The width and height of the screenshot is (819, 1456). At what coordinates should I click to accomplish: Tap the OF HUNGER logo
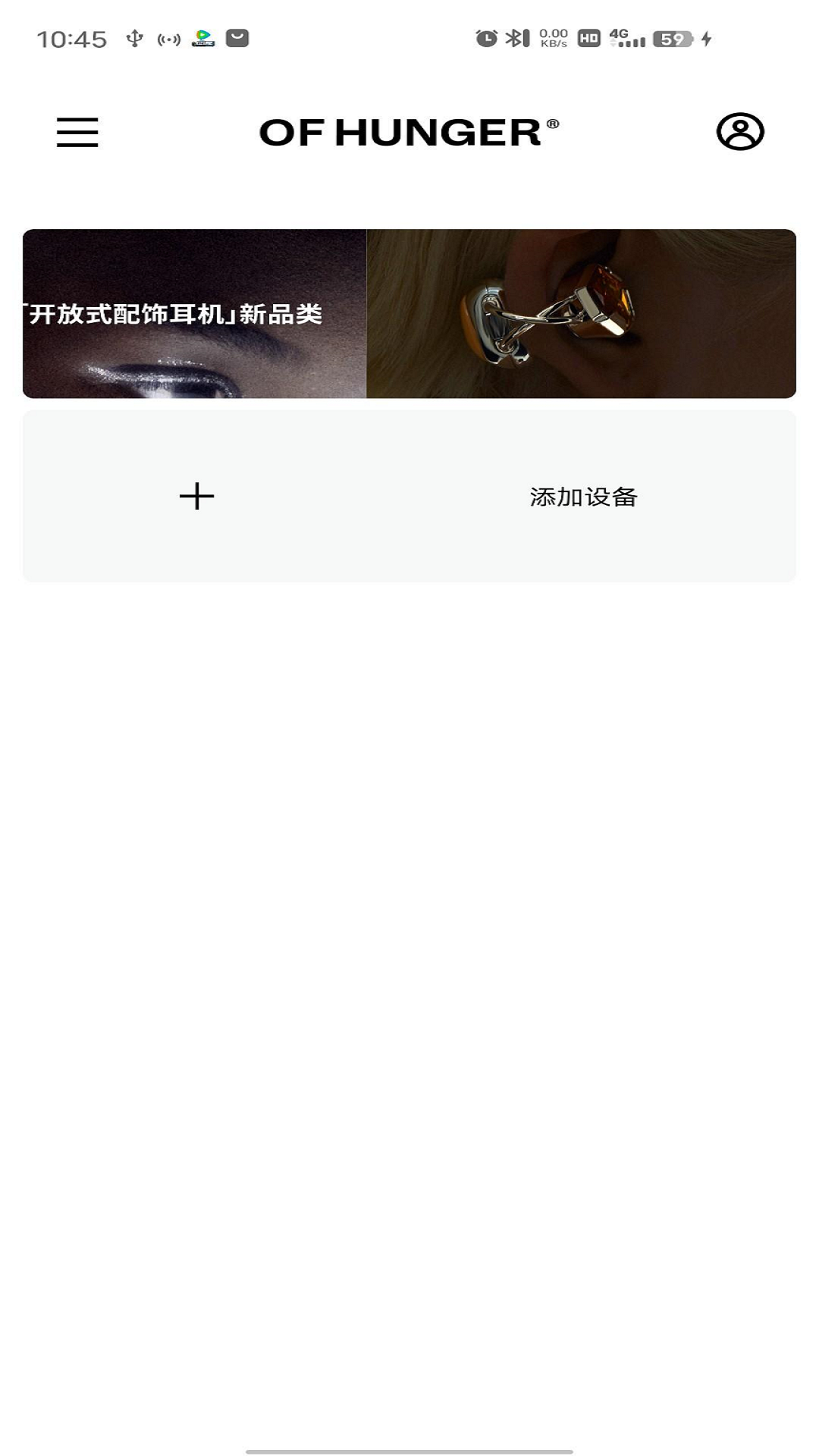409,131
